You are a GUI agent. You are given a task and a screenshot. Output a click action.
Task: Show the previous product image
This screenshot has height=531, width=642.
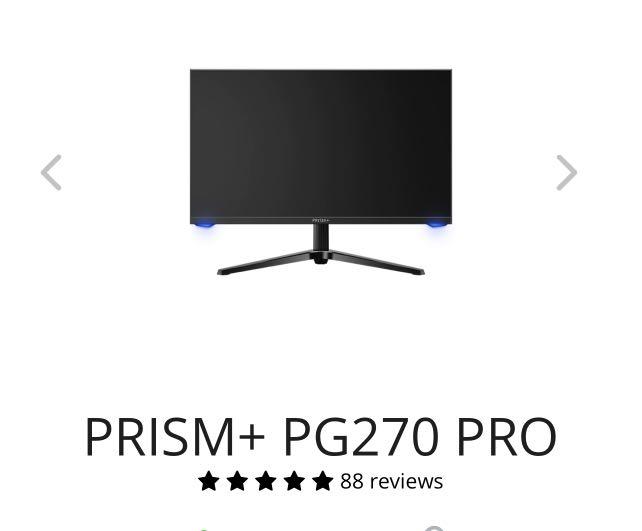(x=51, y=173)
